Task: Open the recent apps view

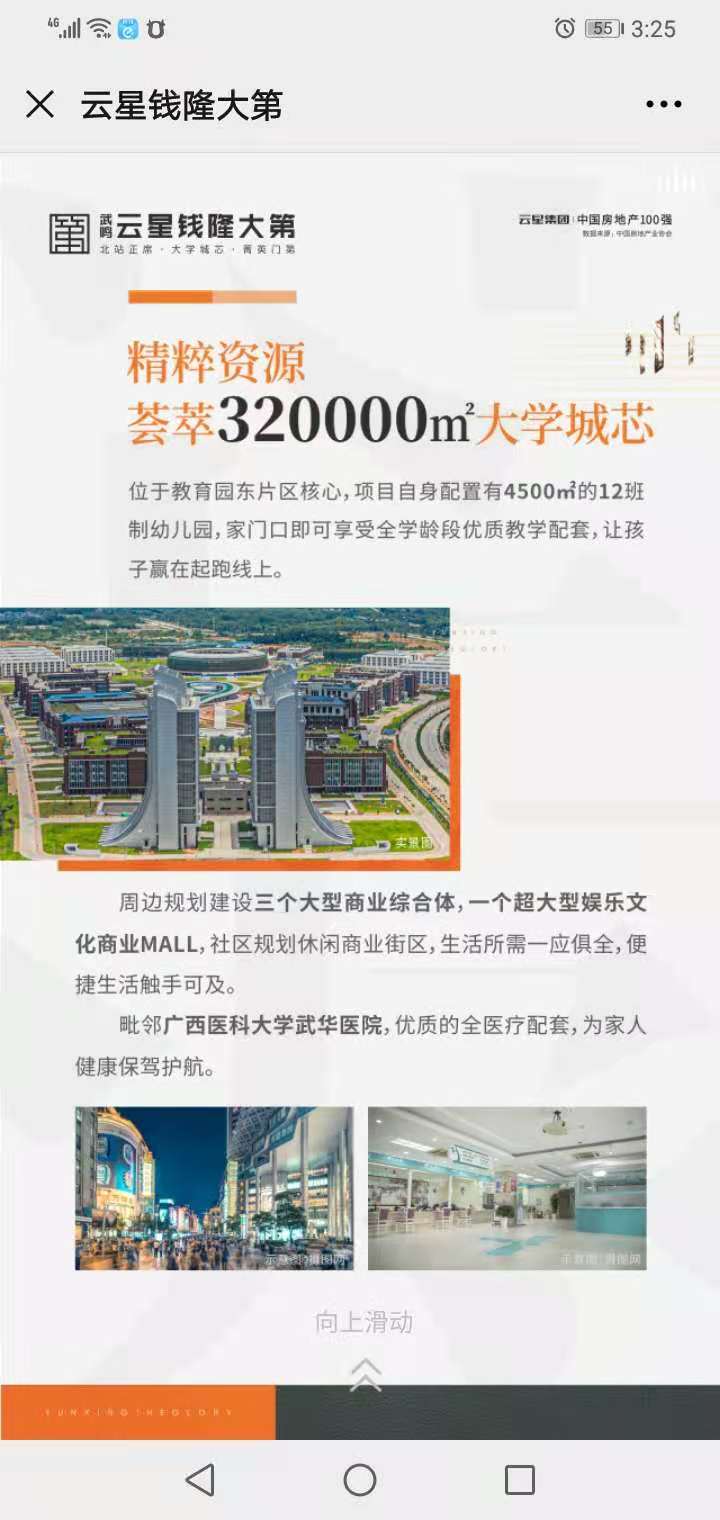Action: click(520, 1480)
